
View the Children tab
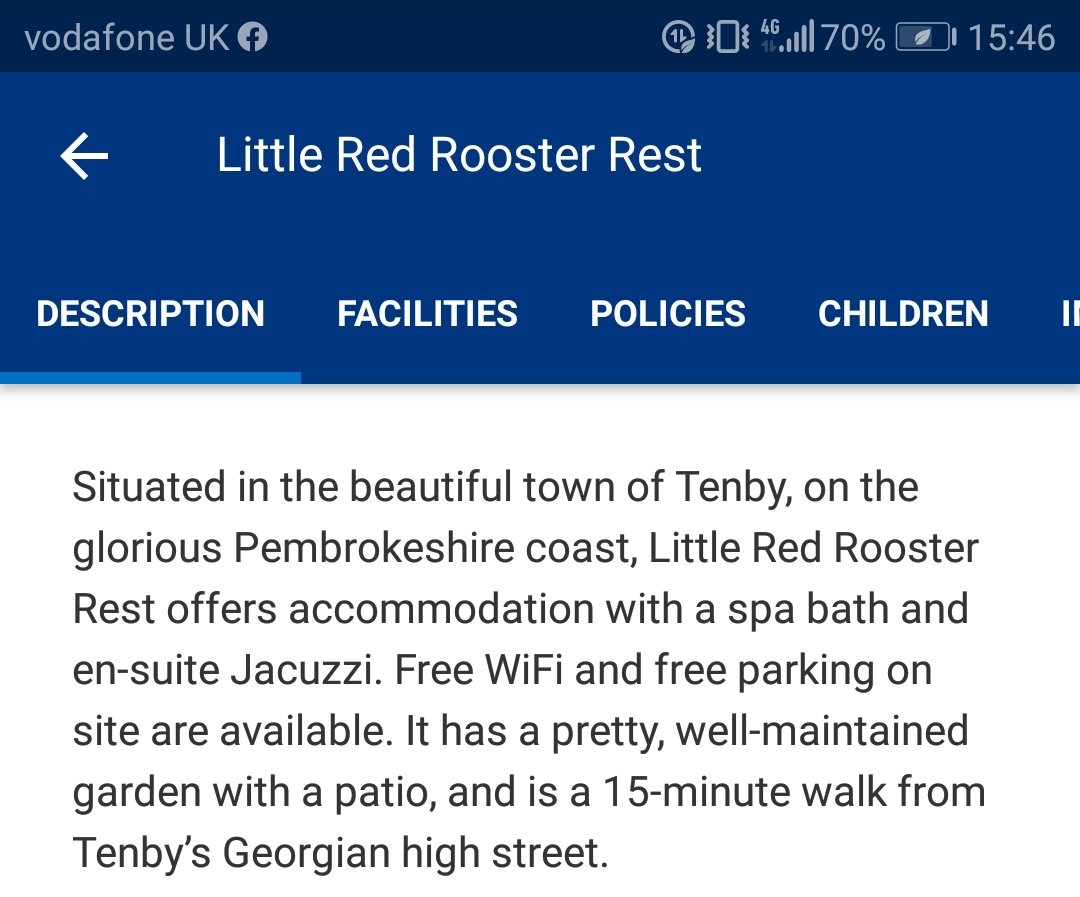(902, 314)
